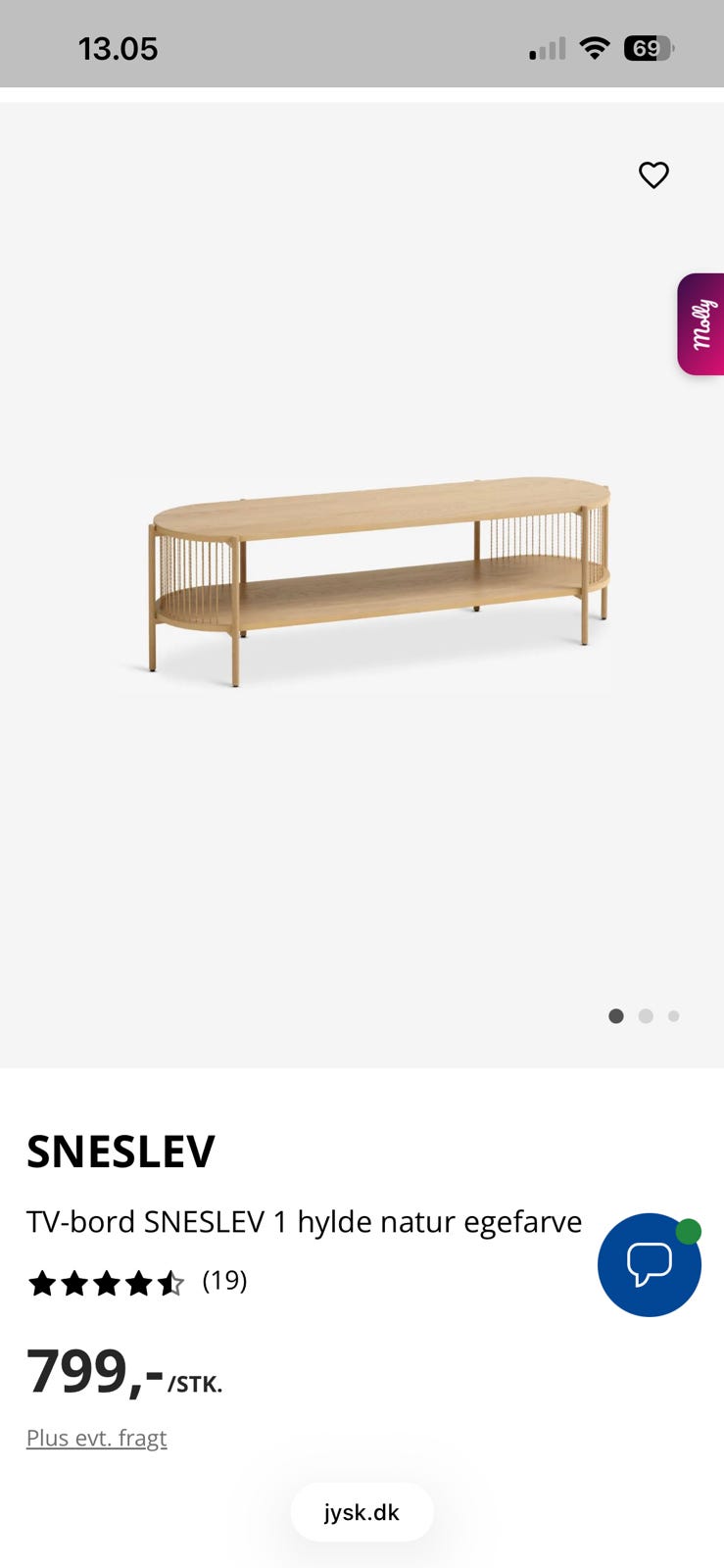724x1568 pixels.
Task: Expand the Plus evt. fragt details
Action: 96,1438
